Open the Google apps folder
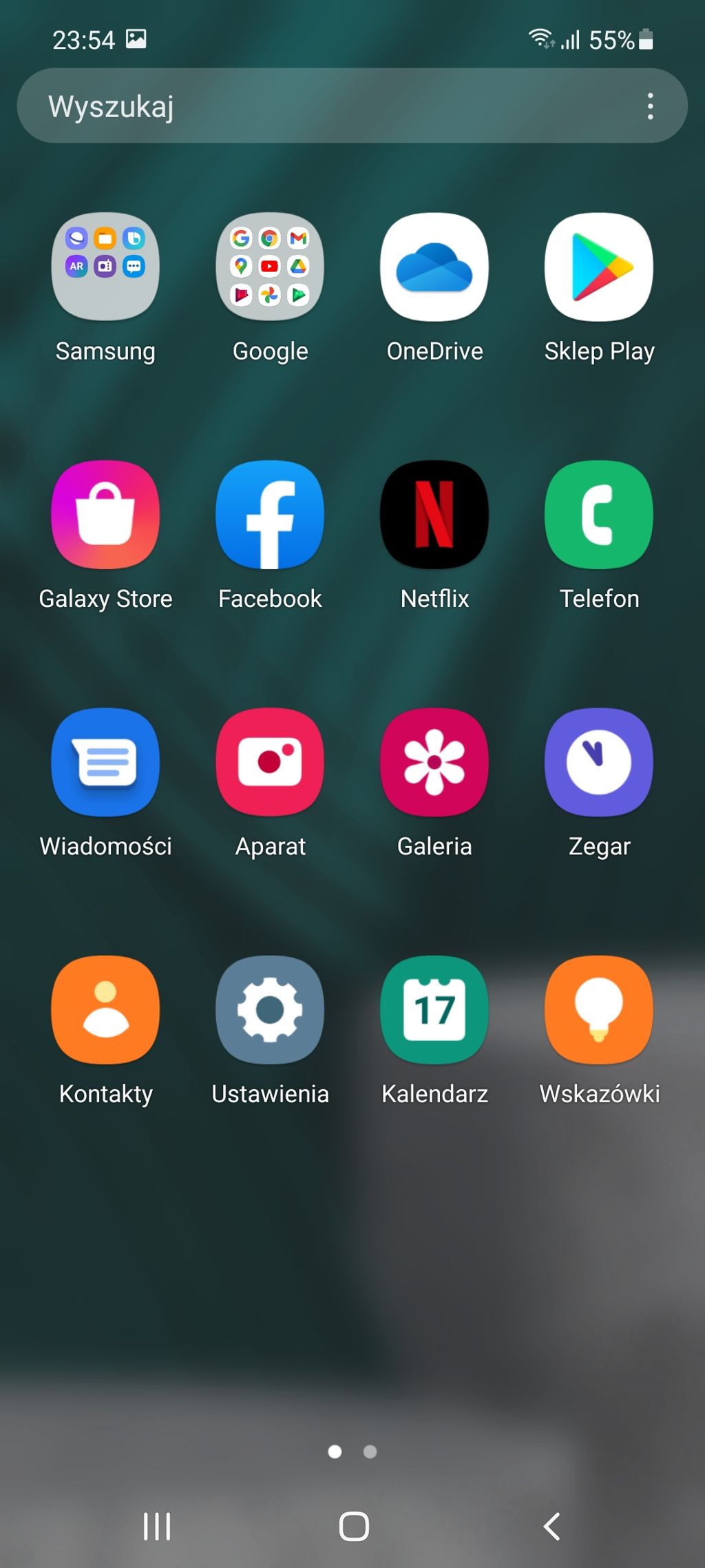705x1568 pixels. [x=270, y=267]
